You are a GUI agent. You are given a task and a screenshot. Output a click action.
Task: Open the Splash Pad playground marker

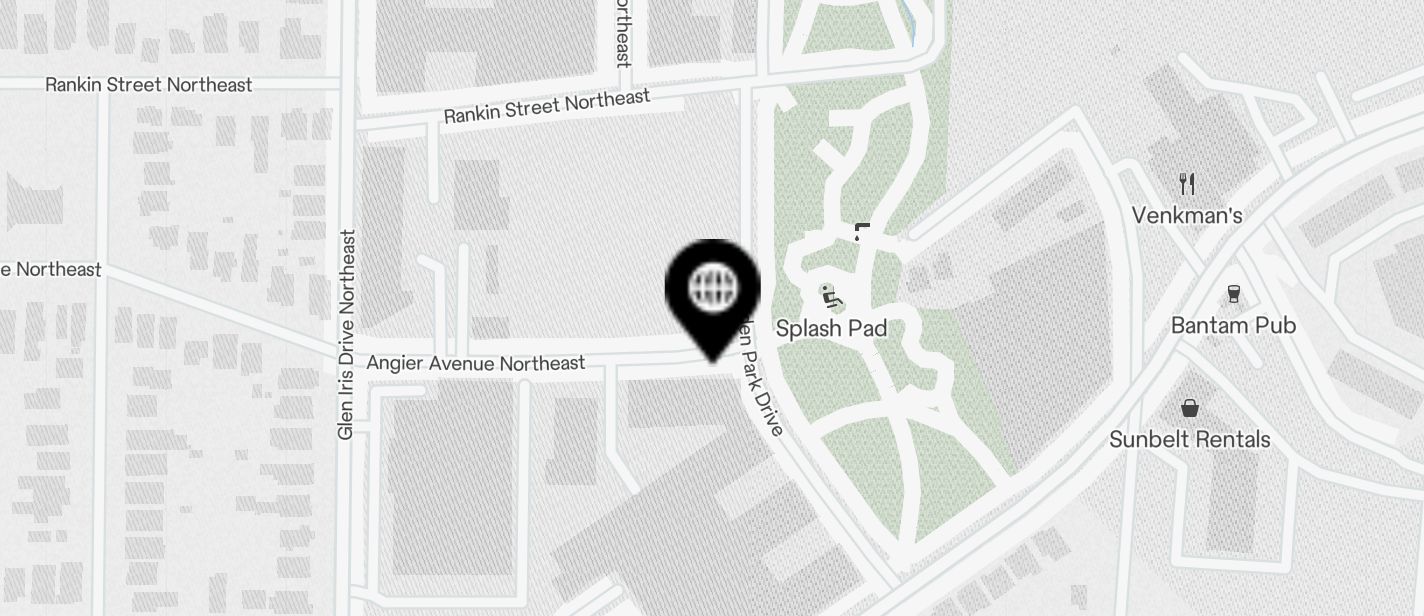830,296
